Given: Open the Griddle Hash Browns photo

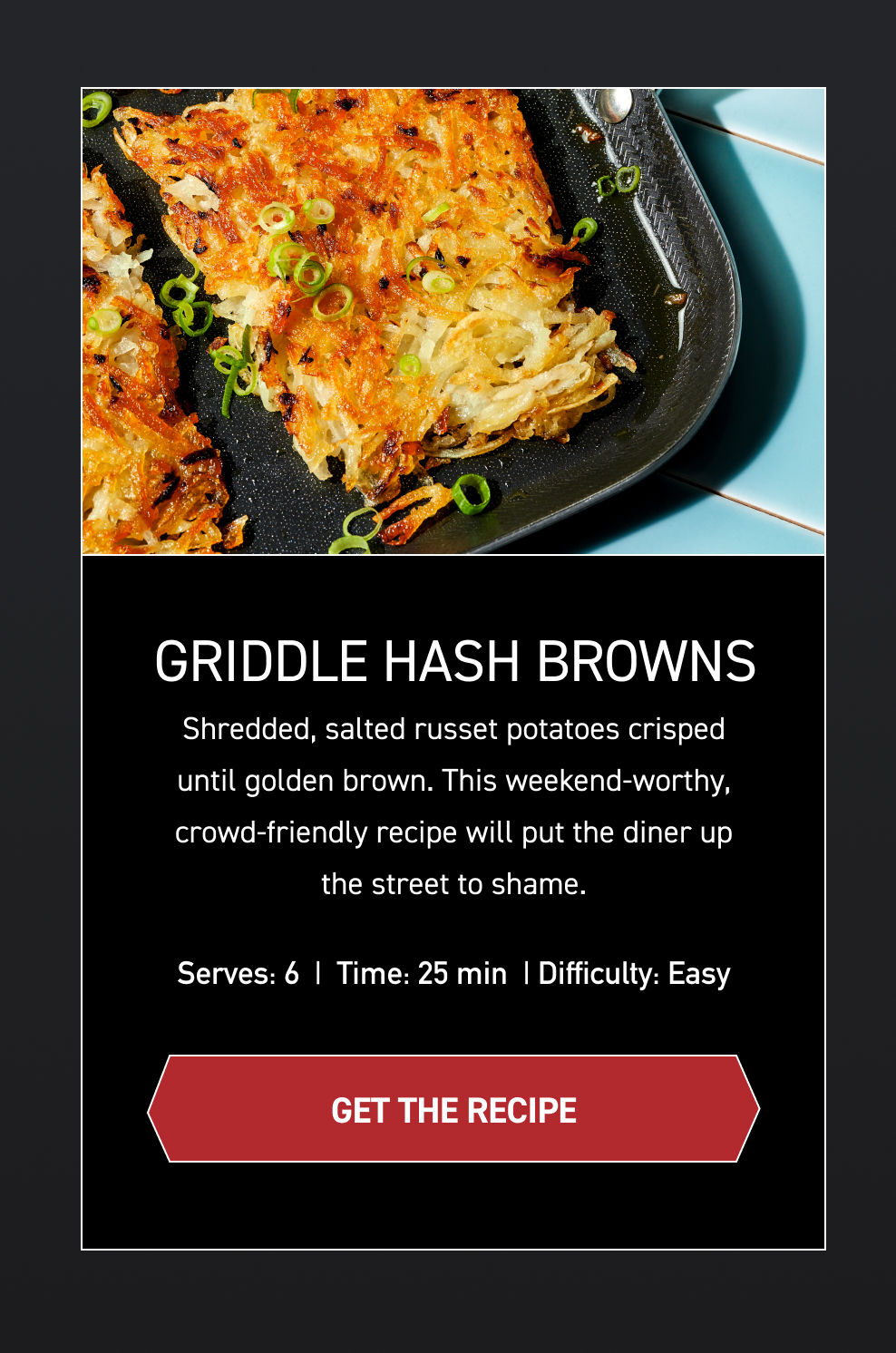Looking at the screenshot, I should (x=453, y=321).
